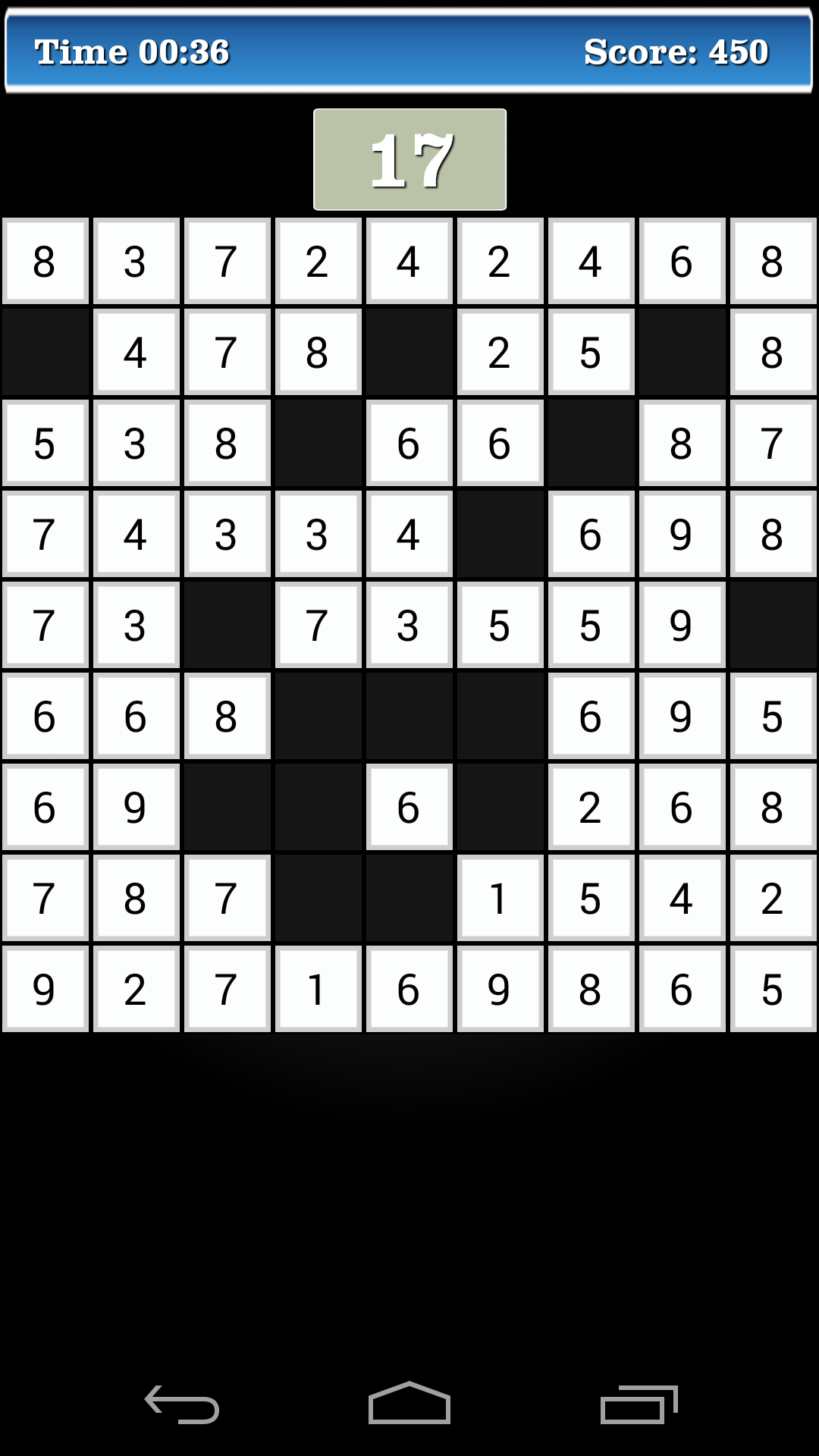Pick the 9 tile between 6 and 8

coord(500,989)
